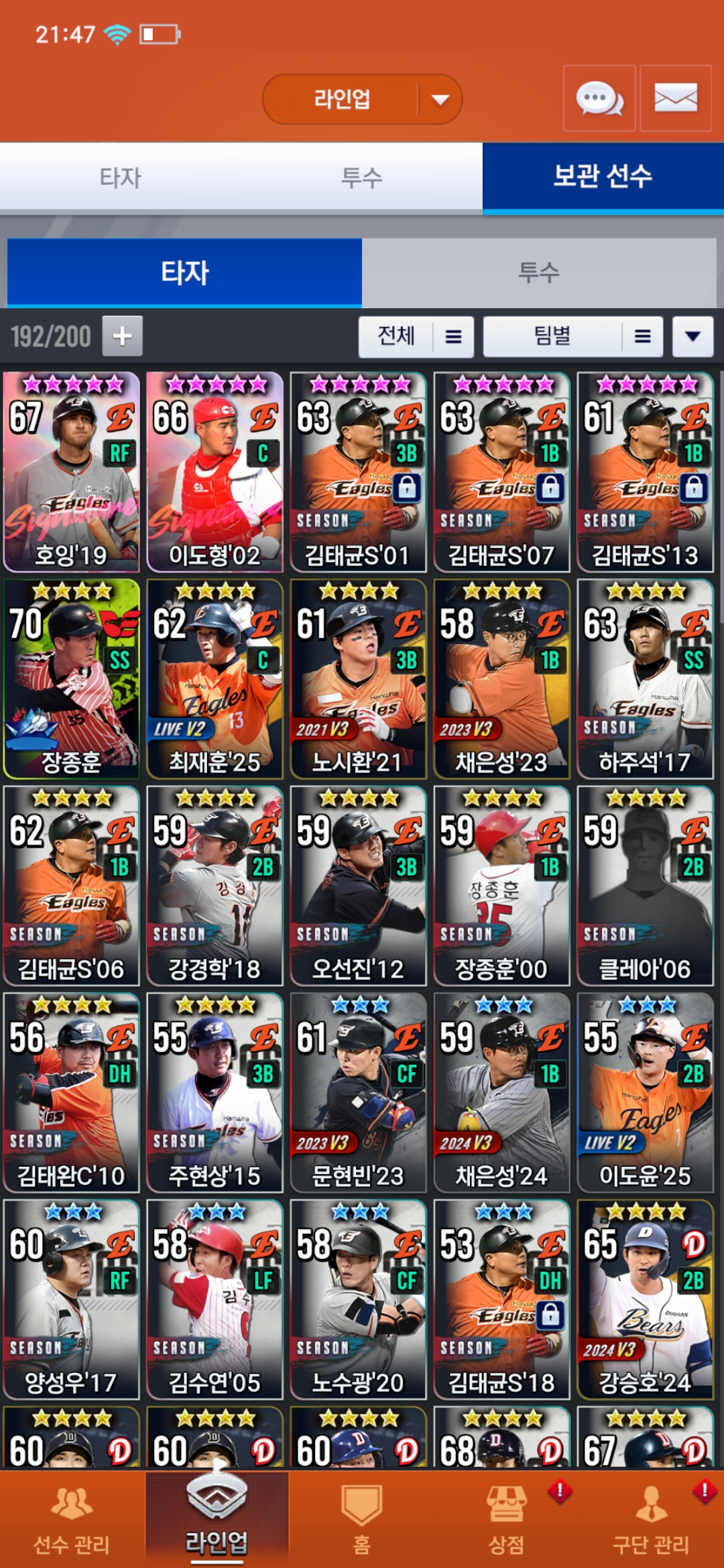Open the 호잉'19 player card
Screen dimensions: 724x1568
click(72, 472)
